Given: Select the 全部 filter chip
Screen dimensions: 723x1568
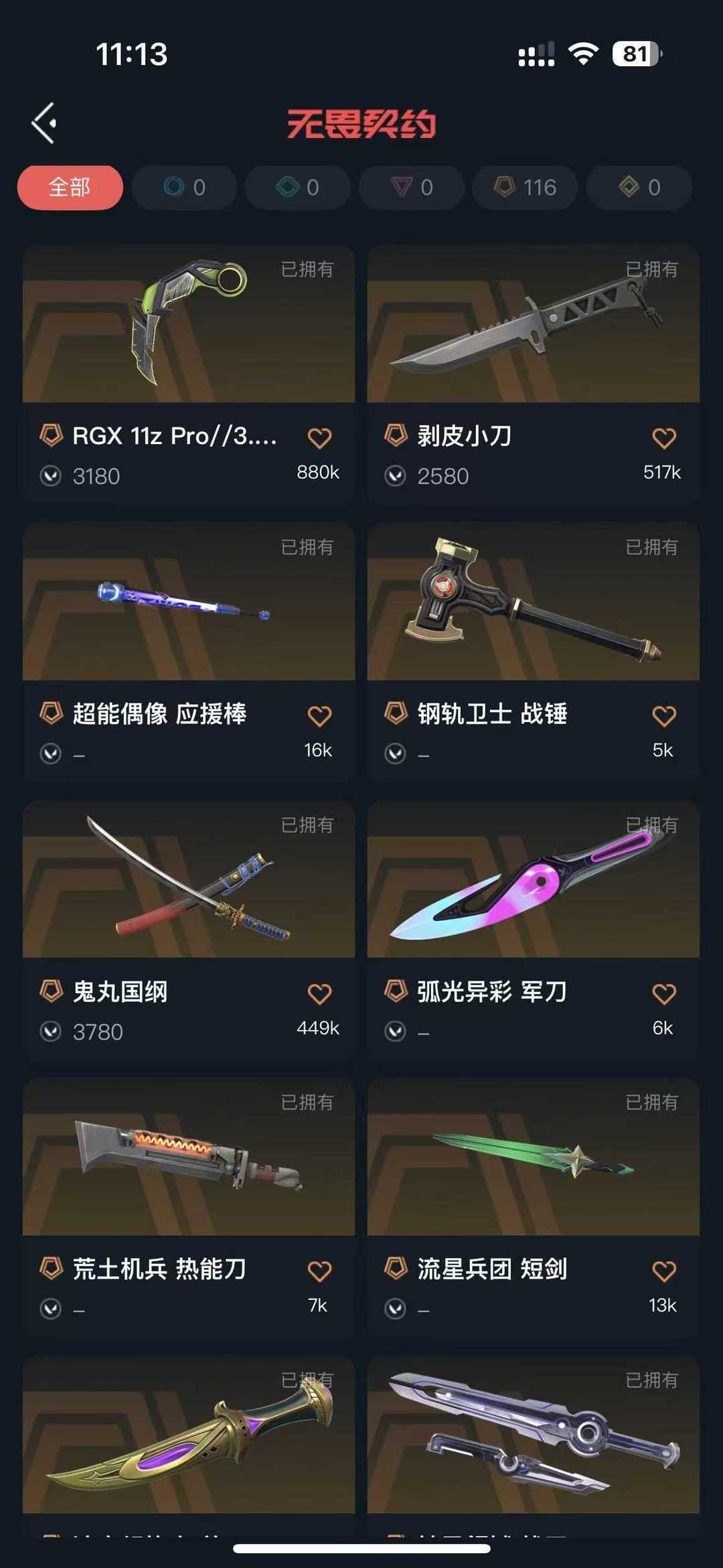Looking at the screenshot, I should (x=70, y=188).
